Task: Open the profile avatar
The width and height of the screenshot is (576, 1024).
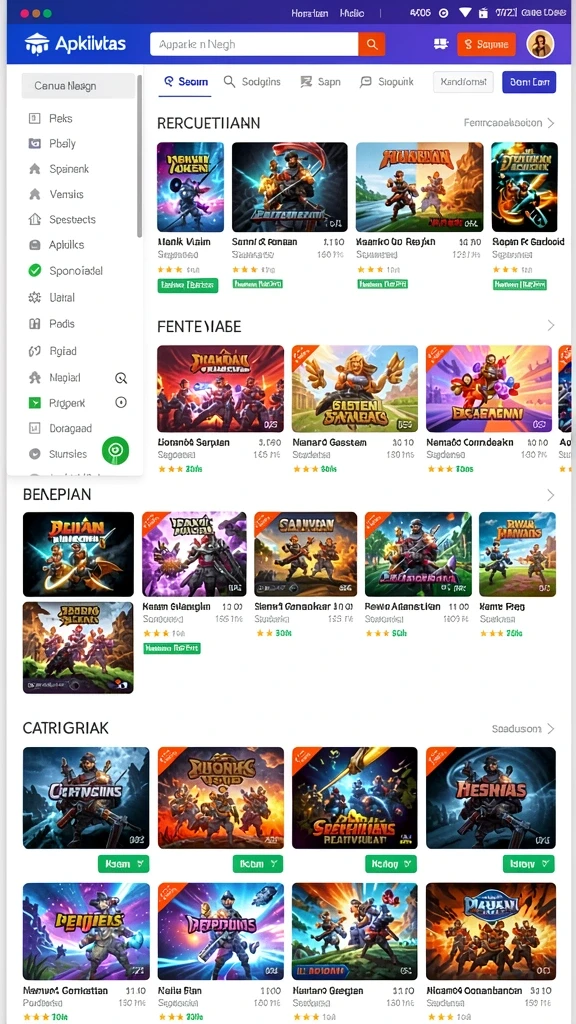Action: tap(540, 44)
